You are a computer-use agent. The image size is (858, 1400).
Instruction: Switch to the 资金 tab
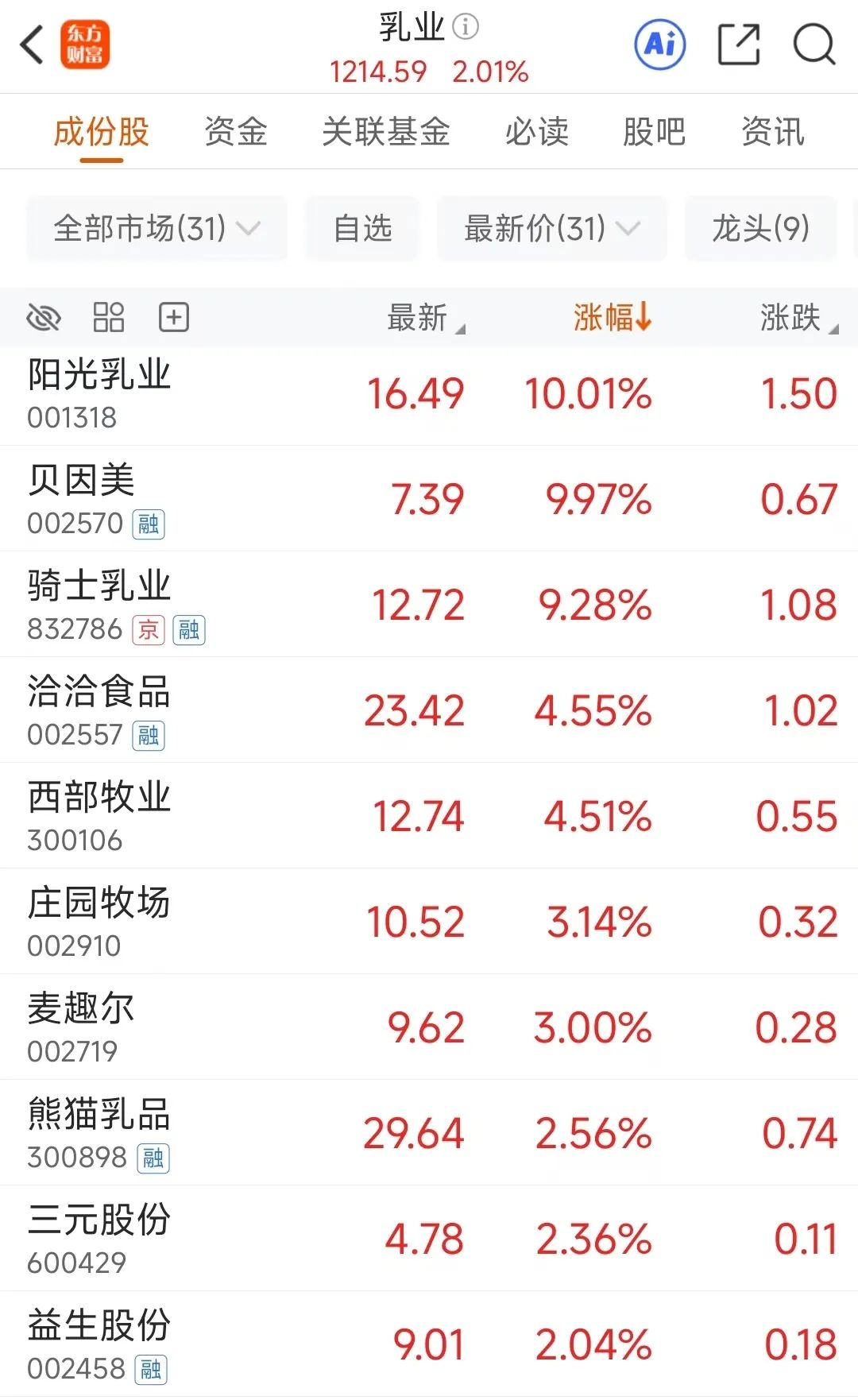(236, 132)
